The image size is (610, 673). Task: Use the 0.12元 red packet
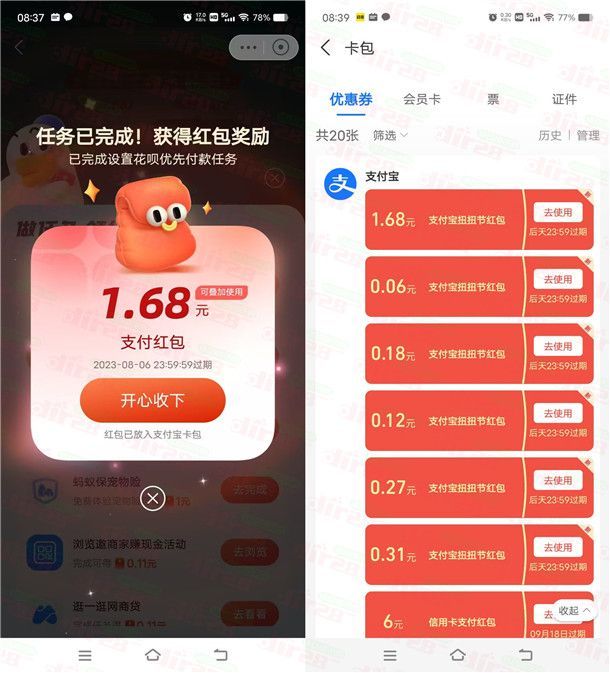point(557,413)
